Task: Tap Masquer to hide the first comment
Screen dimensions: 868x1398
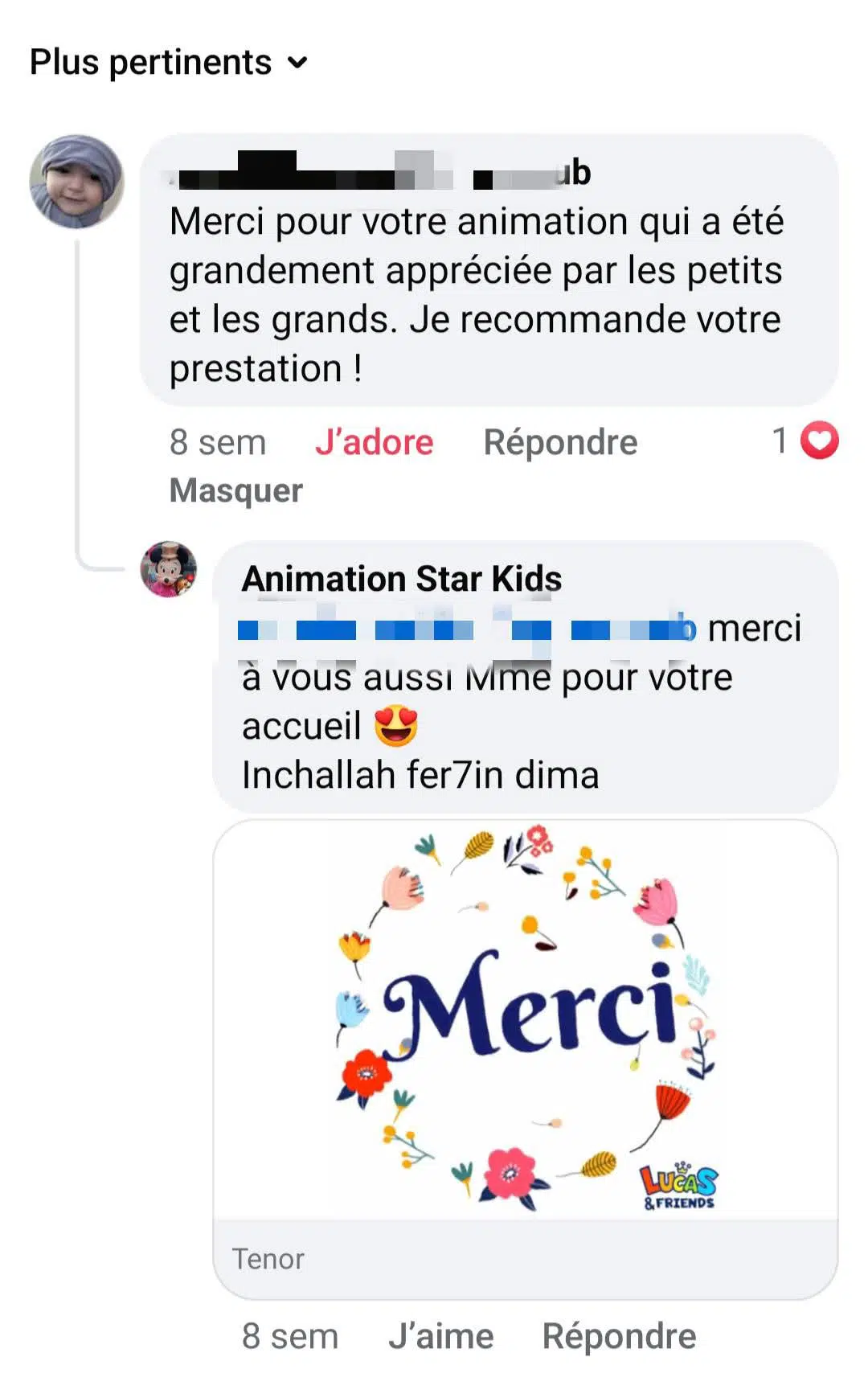Action: tap(235, 490)
